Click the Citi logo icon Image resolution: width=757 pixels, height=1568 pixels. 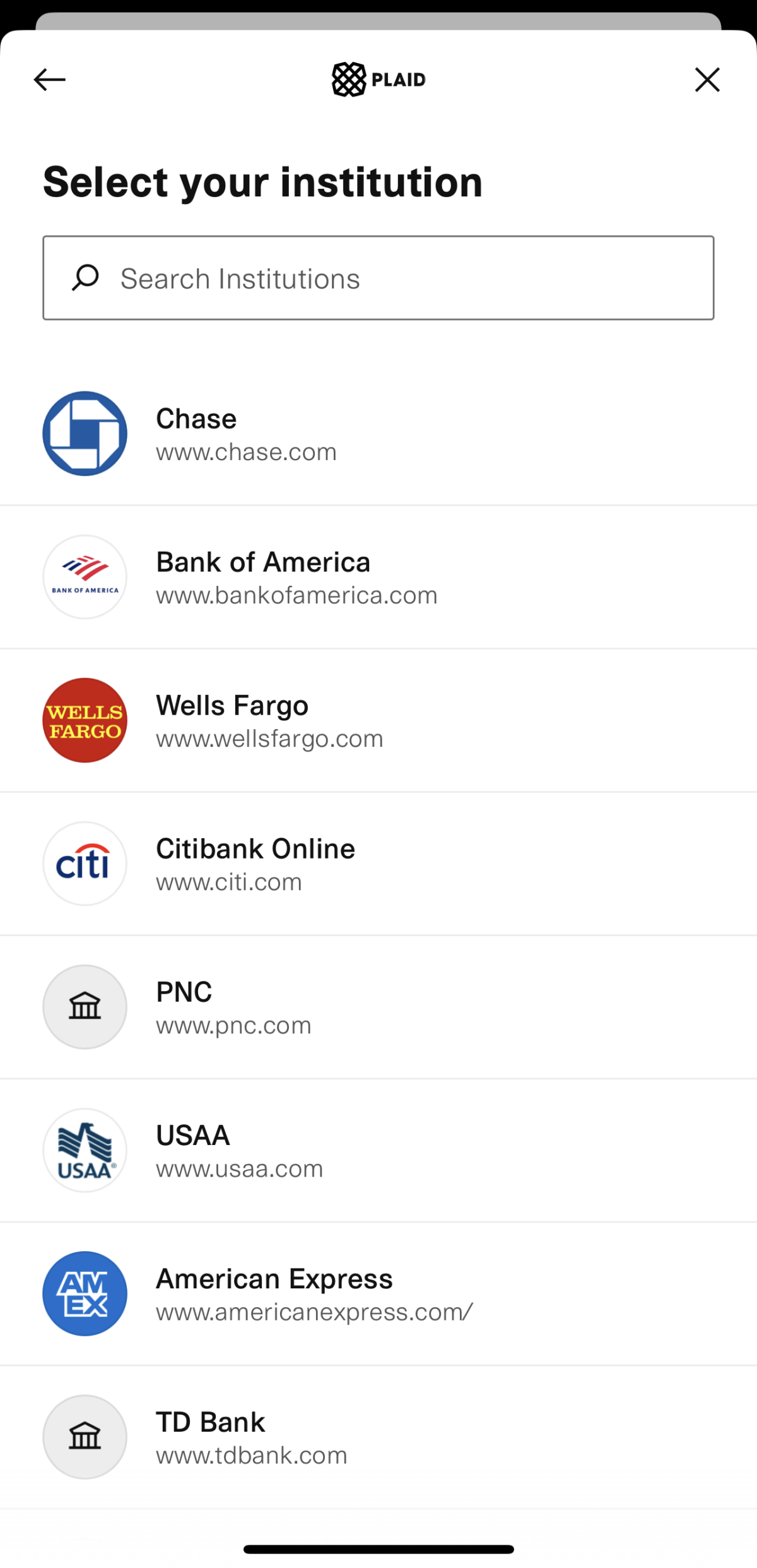(85, 864)
